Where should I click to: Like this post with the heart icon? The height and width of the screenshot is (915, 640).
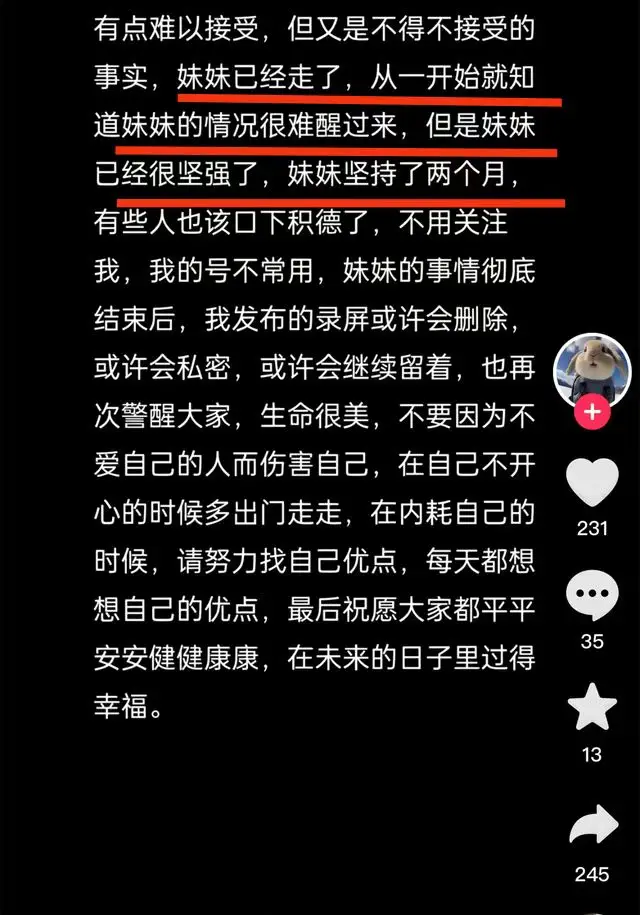click(x=592, y=482)
